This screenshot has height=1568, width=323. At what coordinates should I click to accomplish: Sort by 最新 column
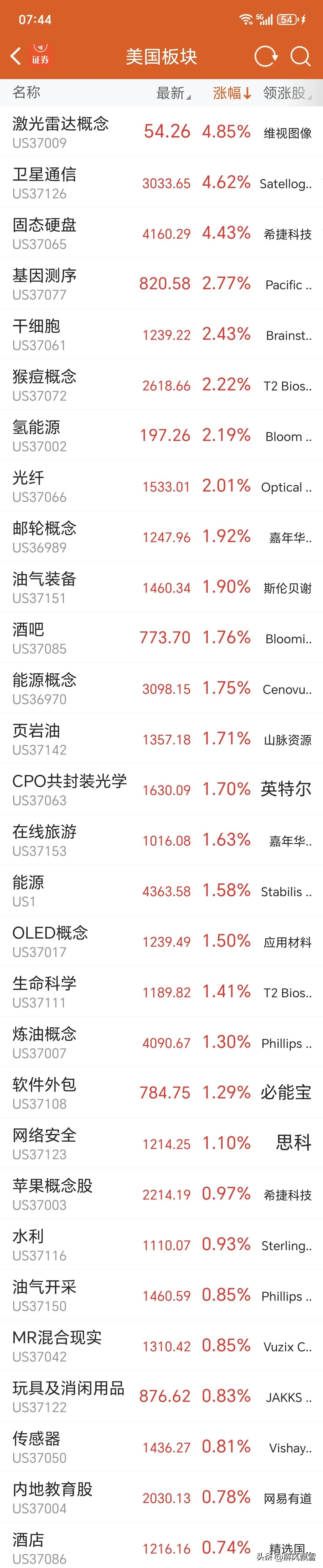[x=173, y=93]
